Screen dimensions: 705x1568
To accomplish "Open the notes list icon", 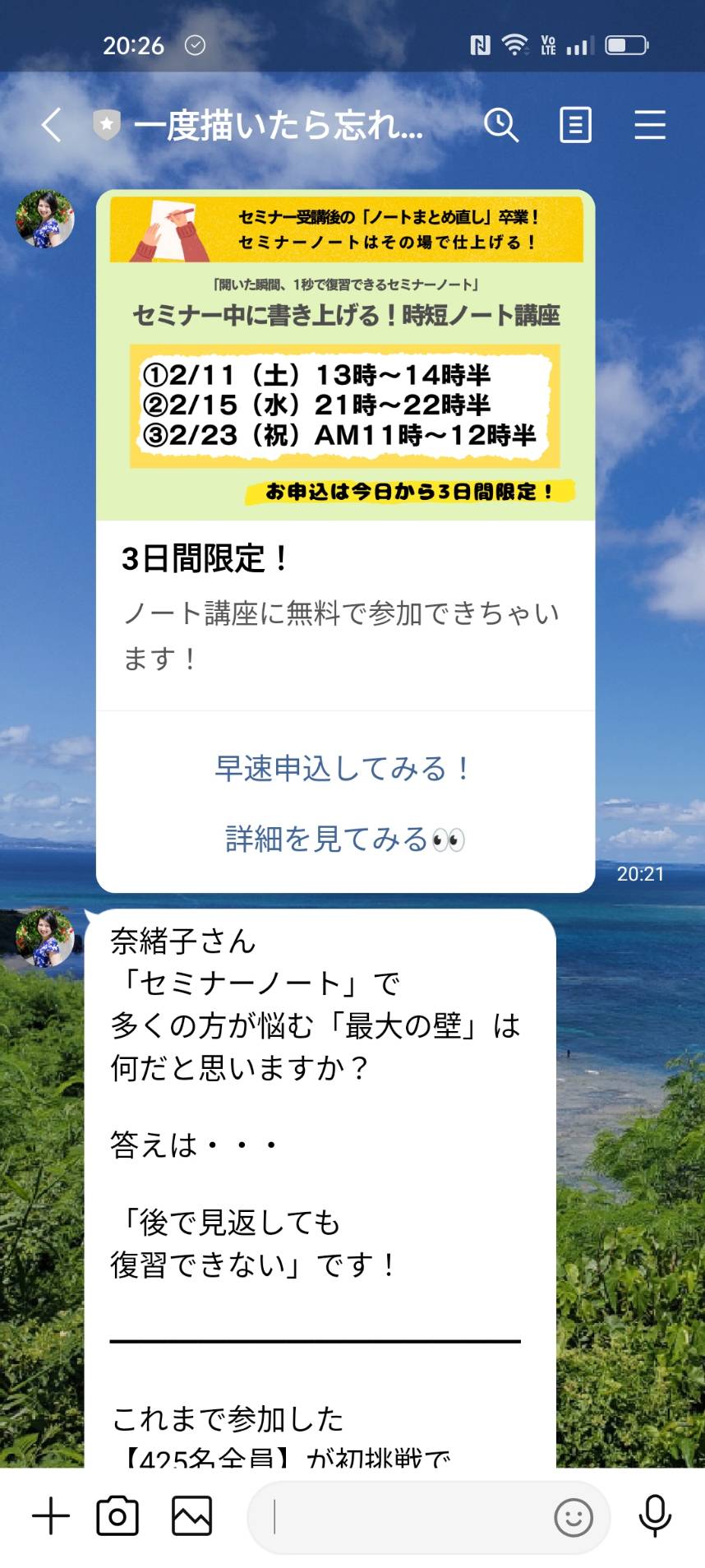I will (575, 125).
